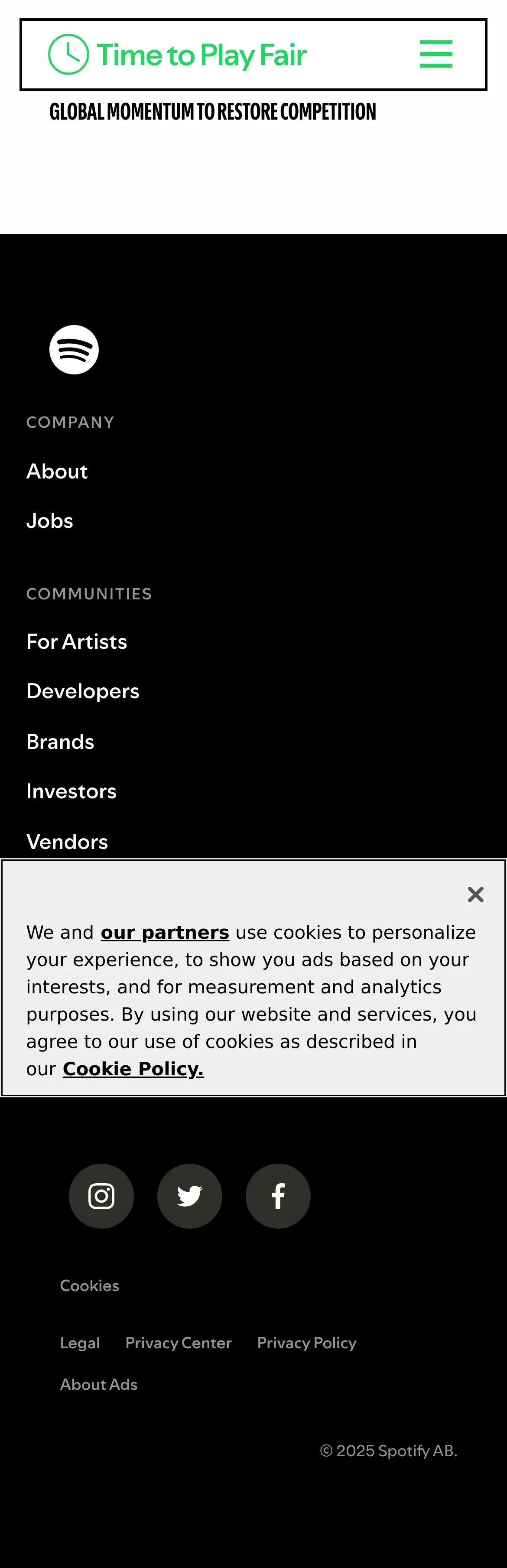Open the About page link
This screenshot has width=507, height=1568.
57,471
